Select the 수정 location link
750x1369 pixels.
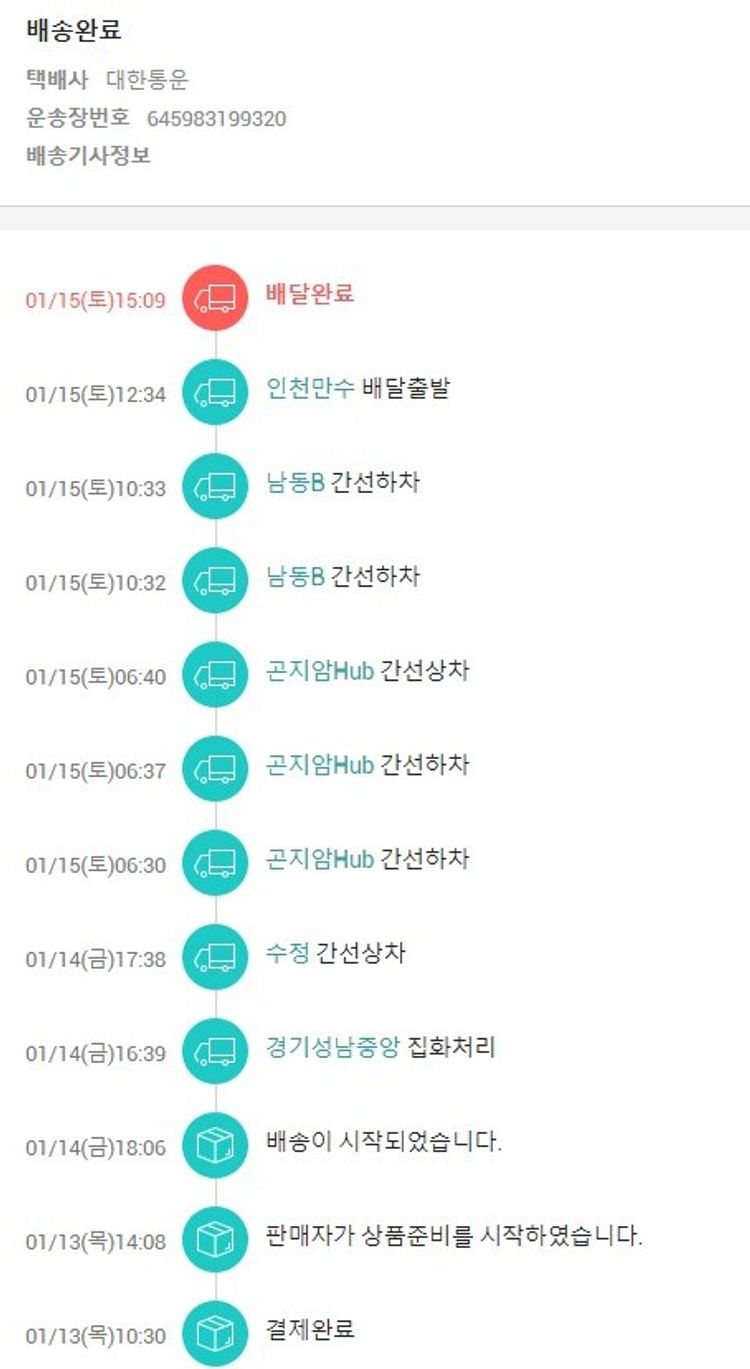pyautogui.click(x=288, y=953)
